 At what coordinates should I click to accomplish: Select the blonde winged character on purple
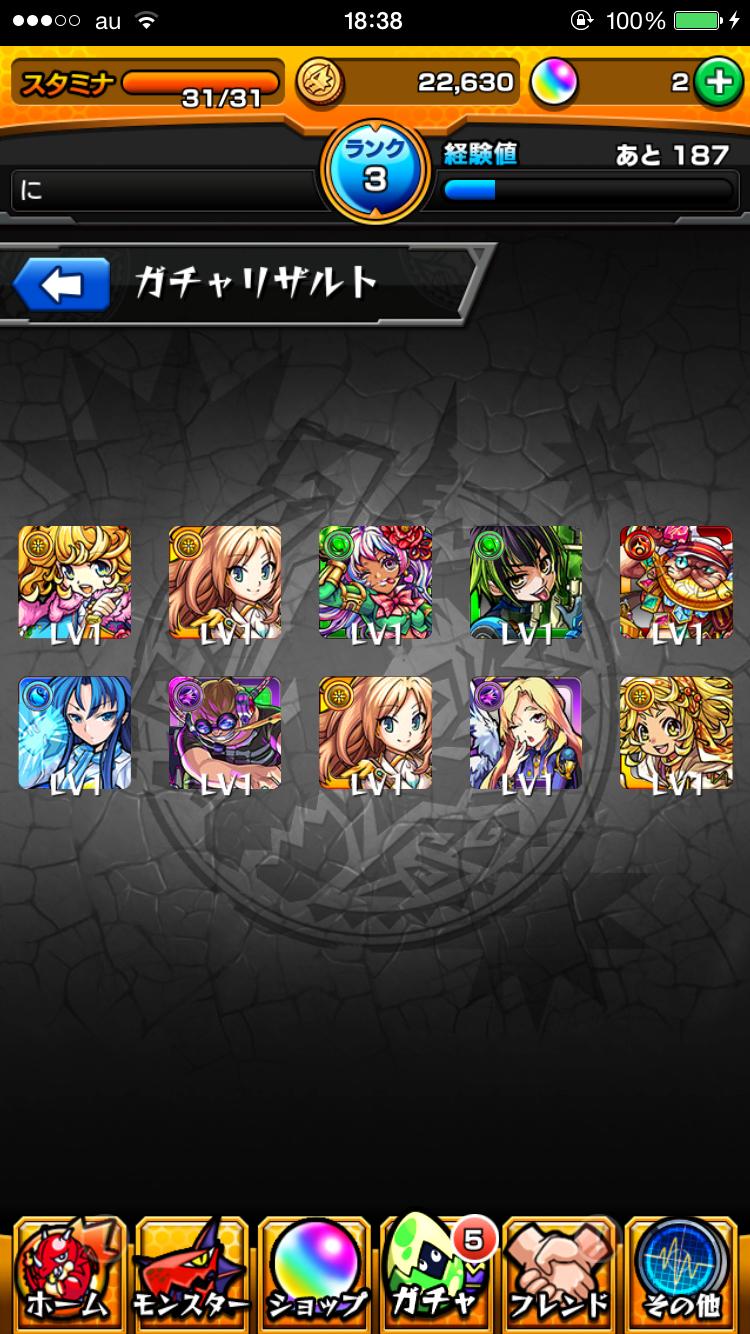point(526,733)
